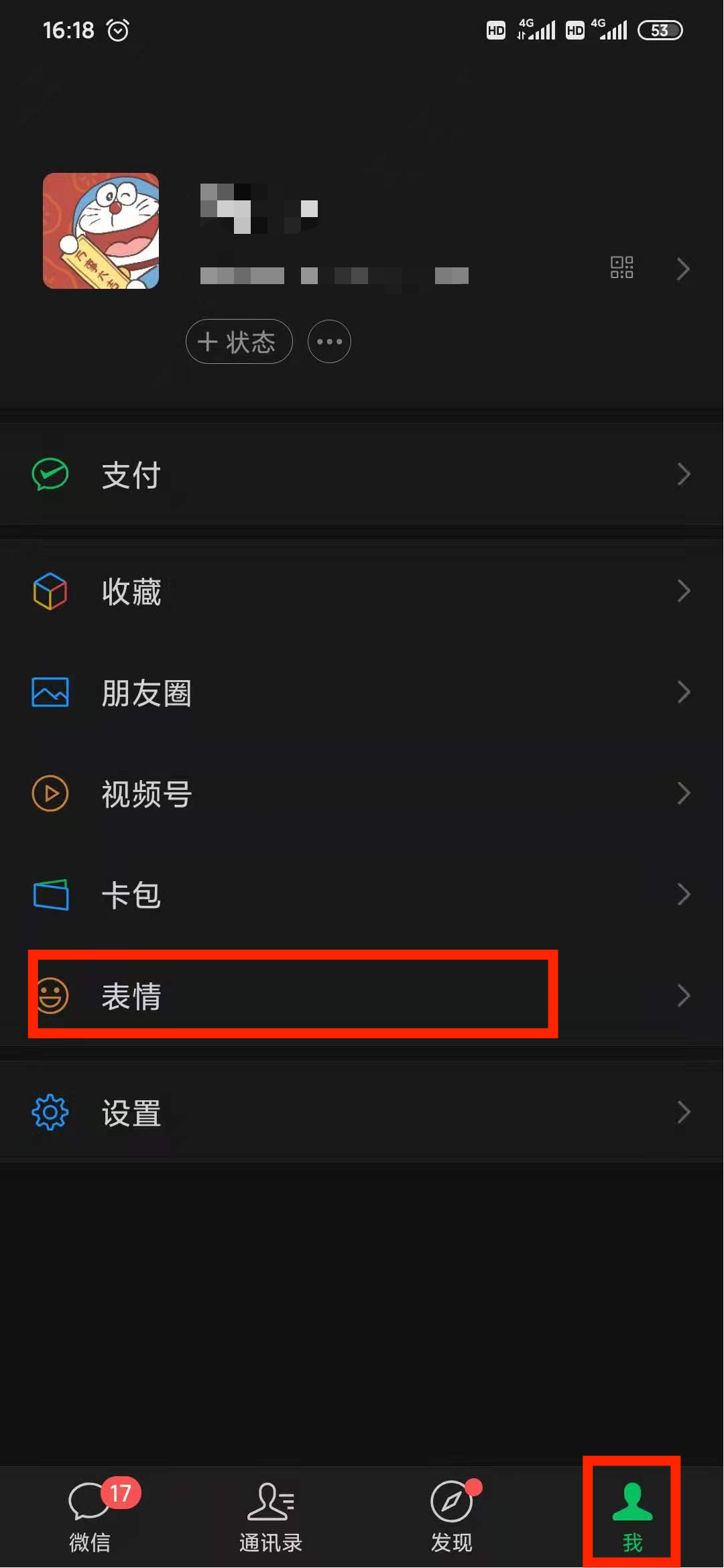
Task: Show my QR code
Action: pyautogui.click(x=621, y=267)
